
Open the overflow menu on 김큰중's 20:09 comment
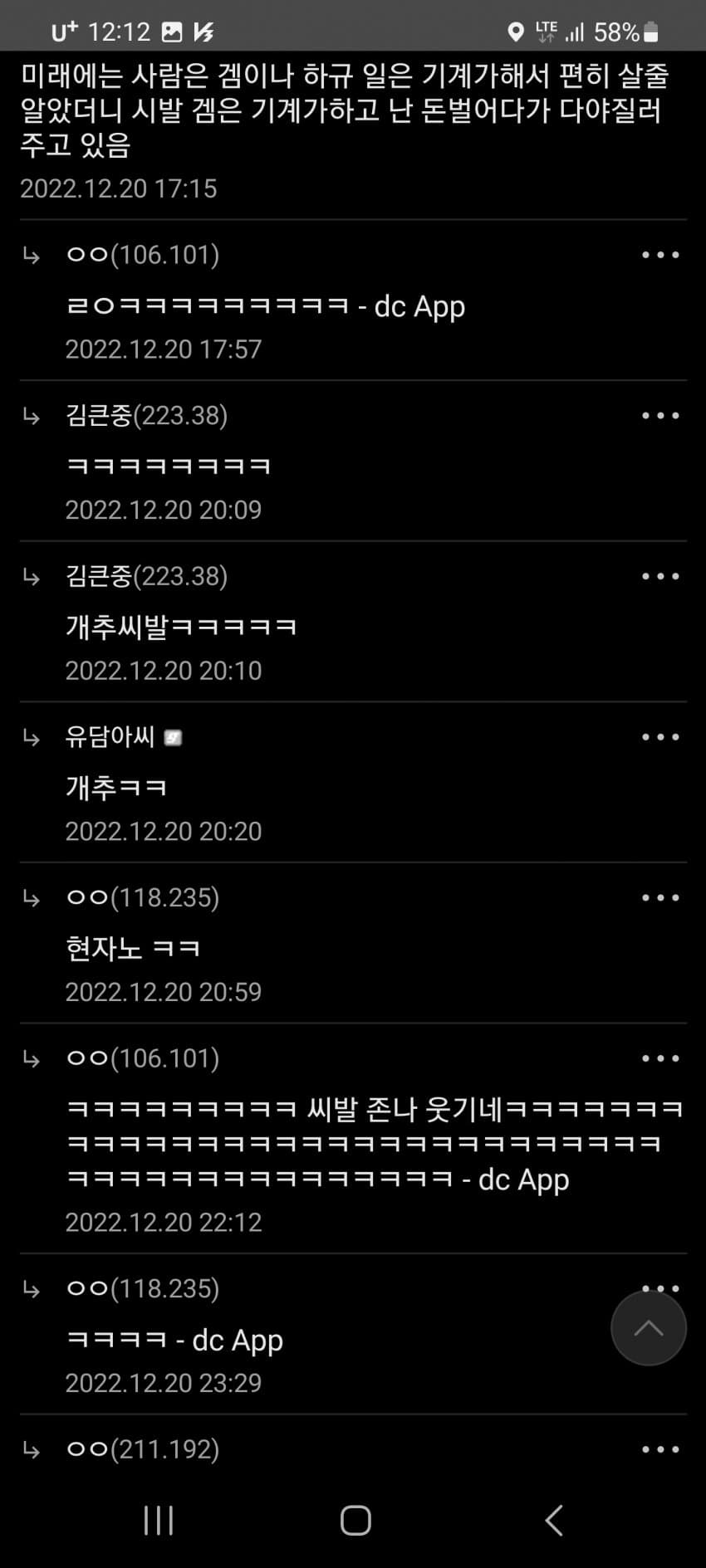click(660, 416)
